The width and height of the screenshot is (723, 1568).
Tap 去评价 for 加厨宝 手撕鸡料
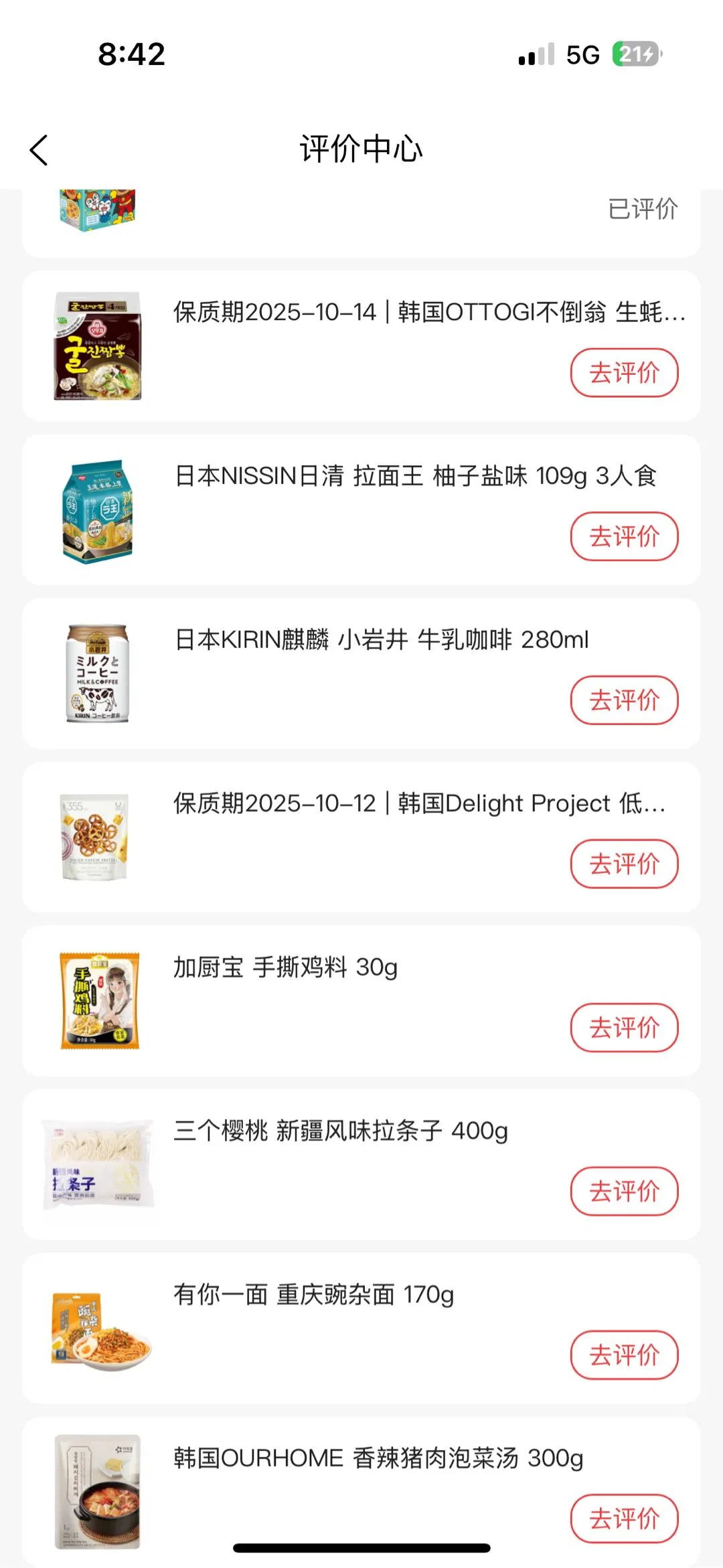624,1028
